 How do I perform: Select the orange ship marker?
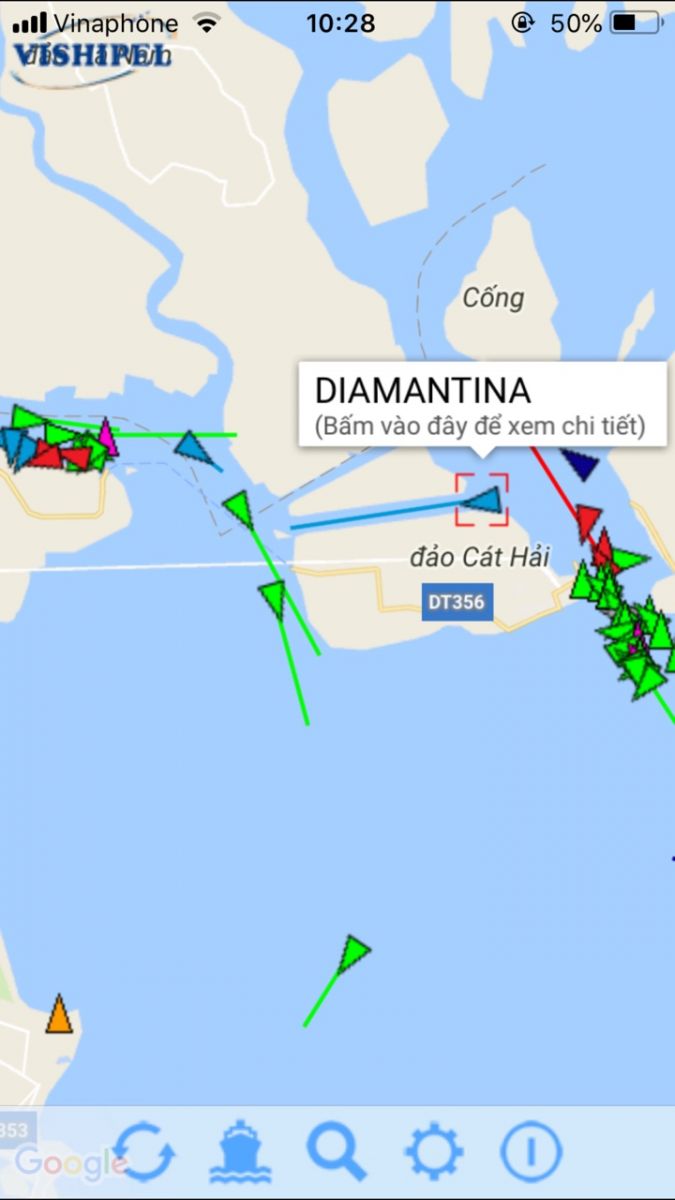click(x=59, y=1016)
